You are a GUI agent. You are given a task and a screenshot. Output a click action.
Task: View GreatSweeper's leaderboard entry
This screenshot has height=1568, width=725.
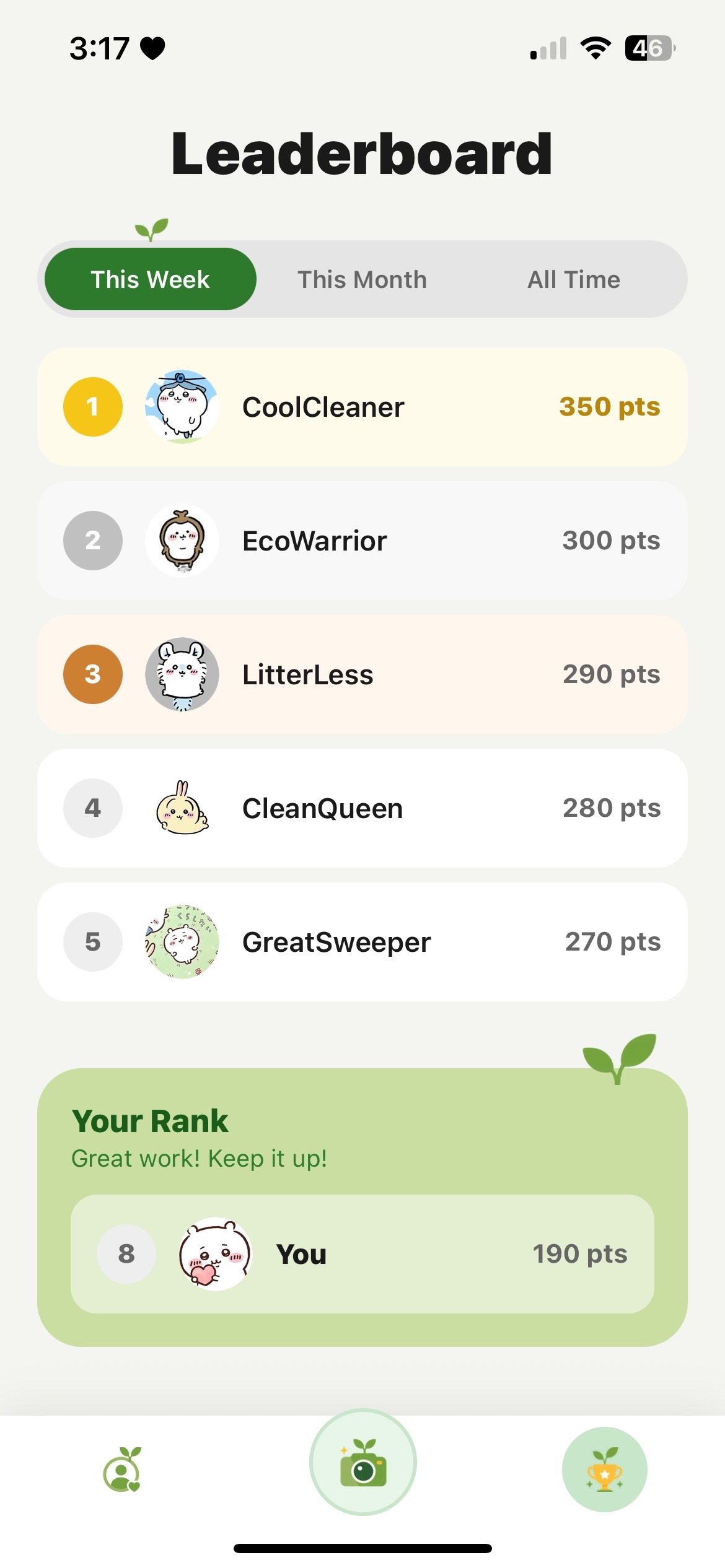click(x=362, y=942)
